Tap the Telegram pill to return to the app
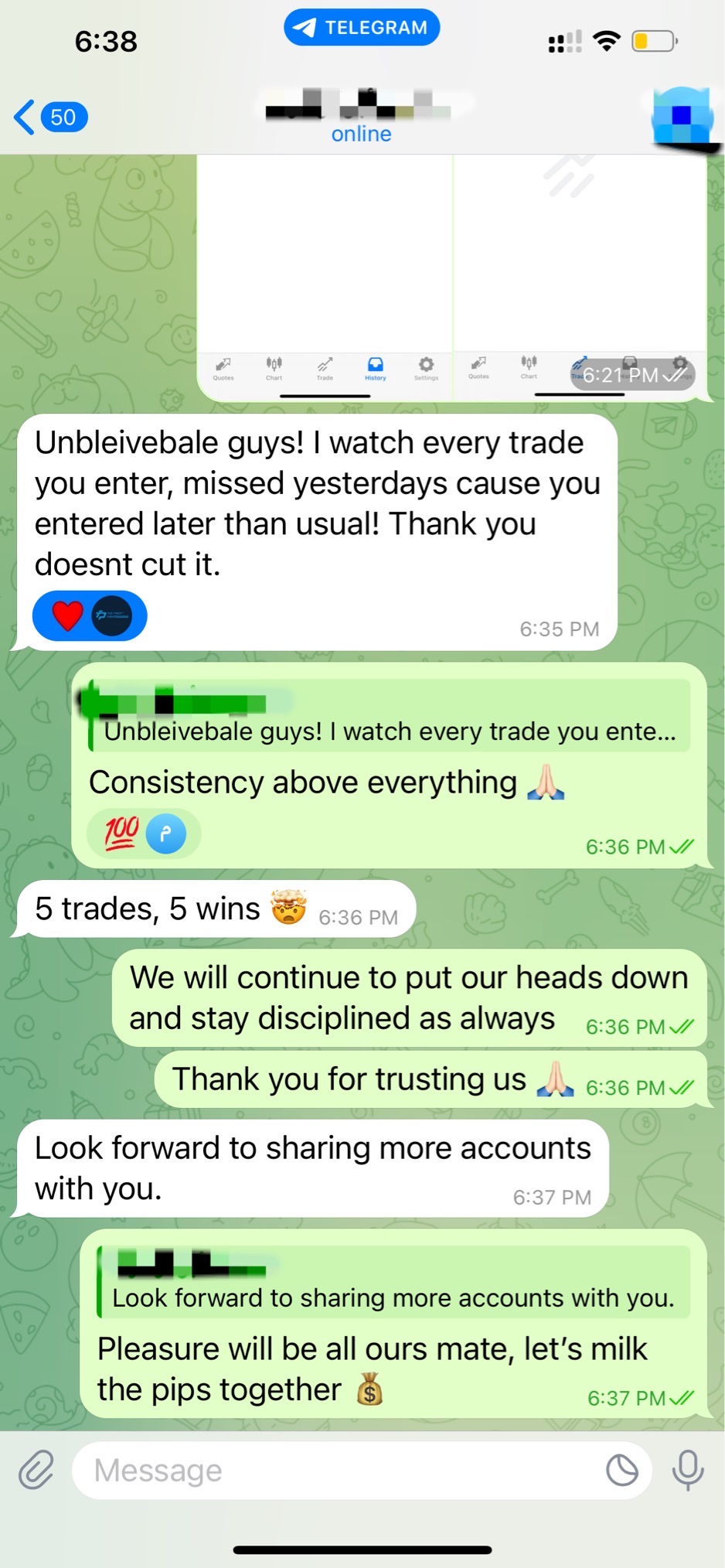 pyautogui.click(x=362, y=28)
